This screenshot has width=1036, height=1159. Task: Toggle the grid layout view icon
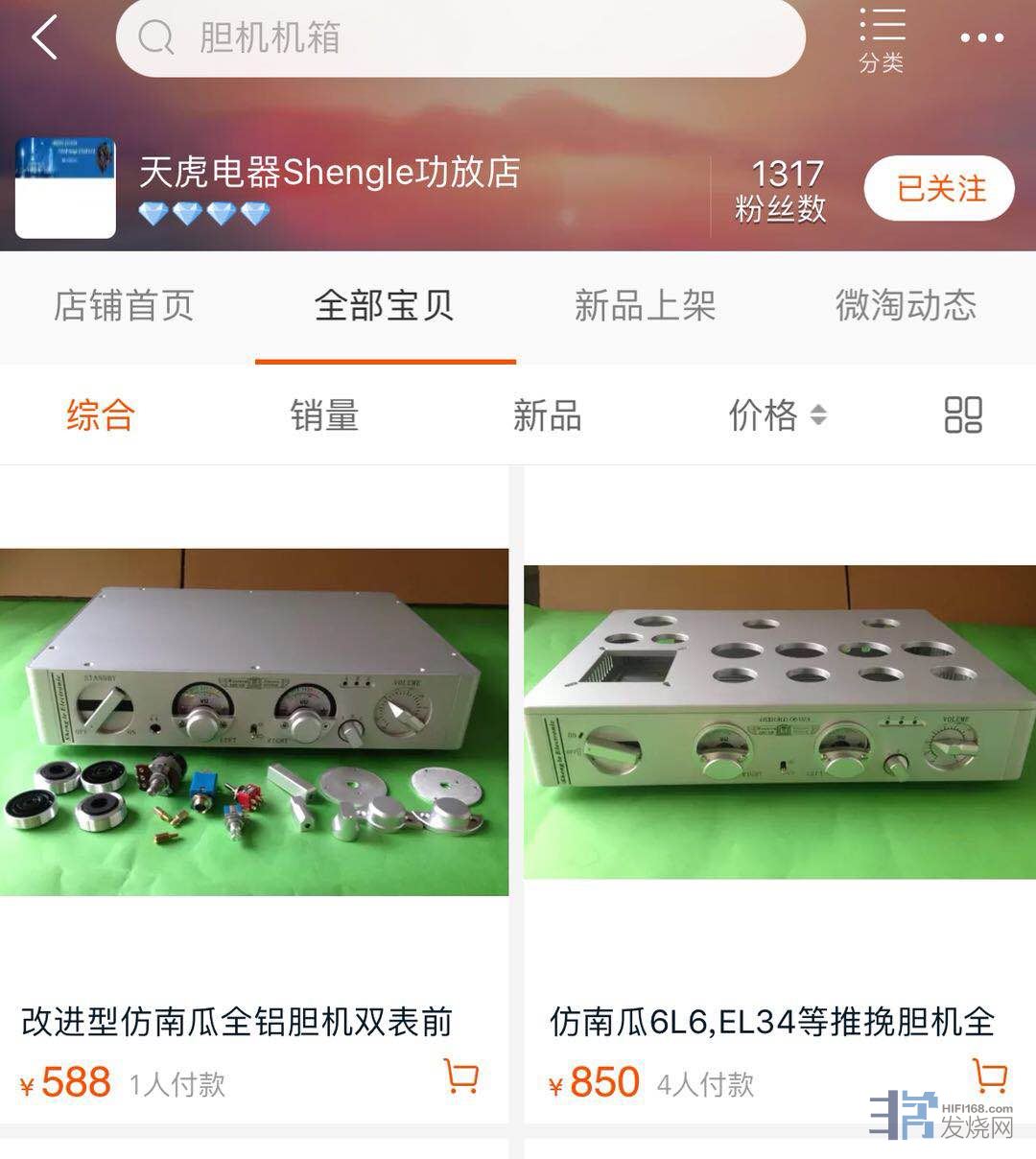963,415
